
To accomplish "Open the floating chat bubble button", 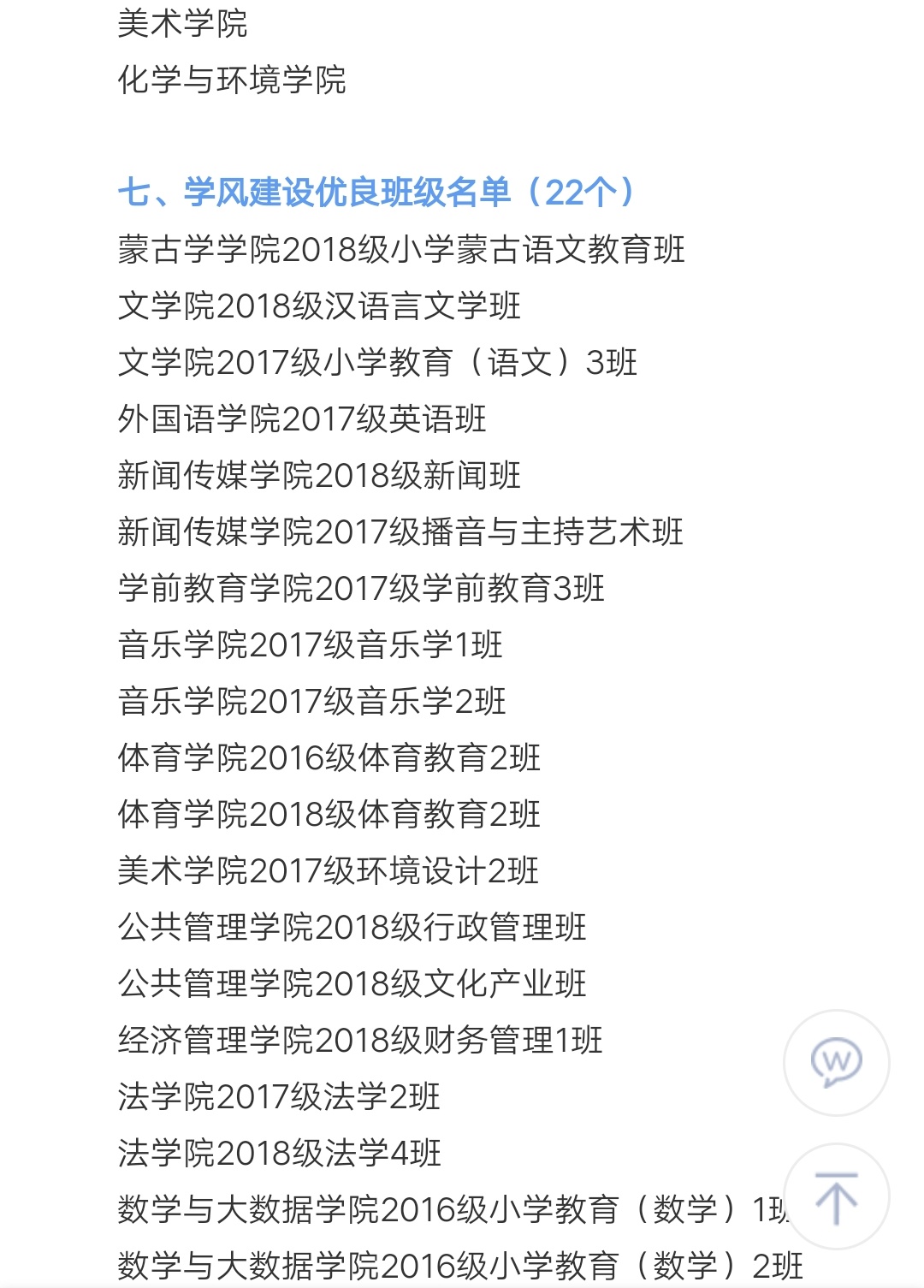I will pyautogui.click(x=836, y=1062).
